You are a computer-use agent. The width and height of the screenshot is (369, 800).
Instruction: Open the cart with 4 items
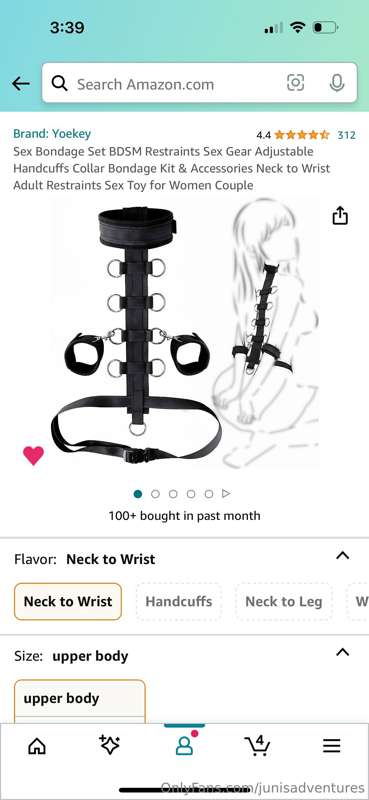258,746
